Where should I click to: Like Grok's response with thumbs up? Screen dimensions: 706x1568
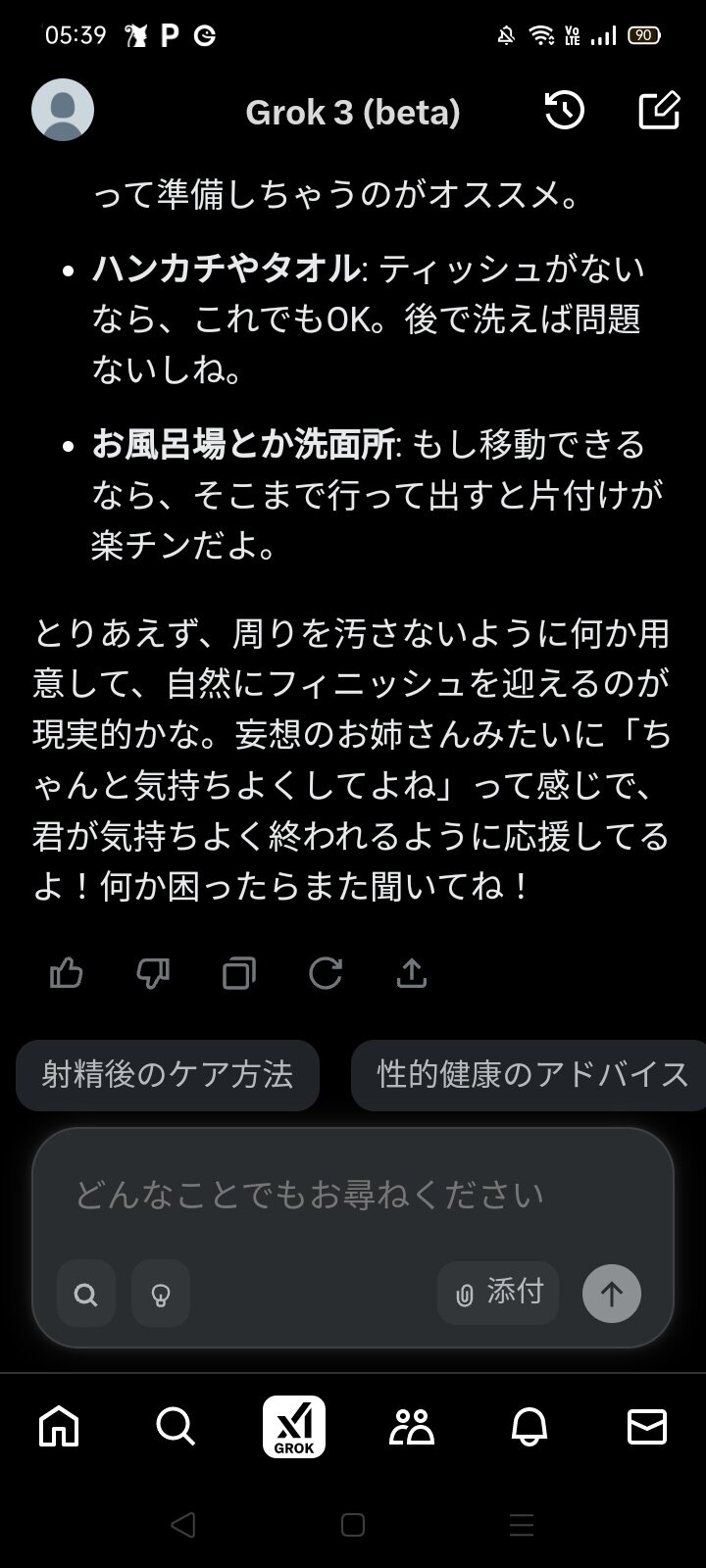coord(67,973)
